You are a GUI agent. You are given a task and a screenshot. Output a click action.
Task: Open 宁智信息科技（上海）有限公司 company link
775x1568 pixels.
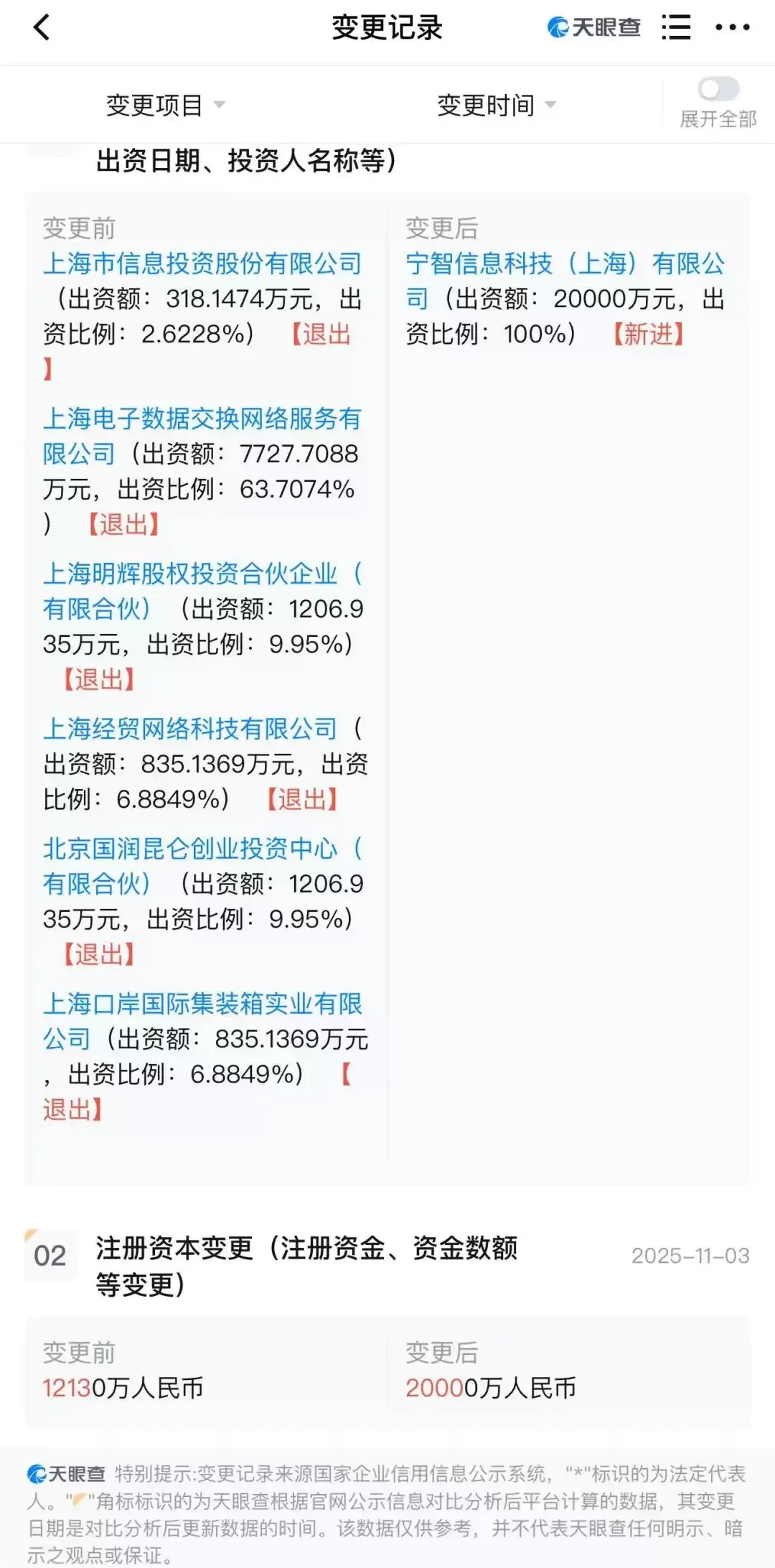coord(564,263)
